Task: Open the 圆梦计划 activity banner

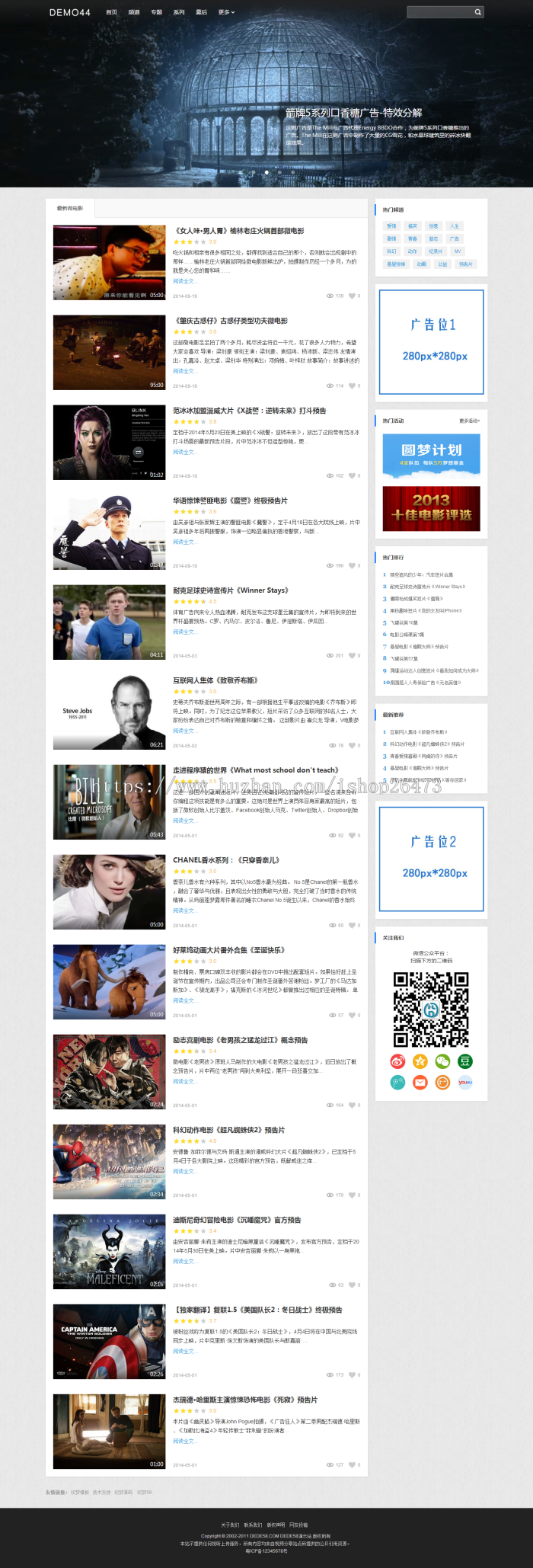Action: [431, 456]
